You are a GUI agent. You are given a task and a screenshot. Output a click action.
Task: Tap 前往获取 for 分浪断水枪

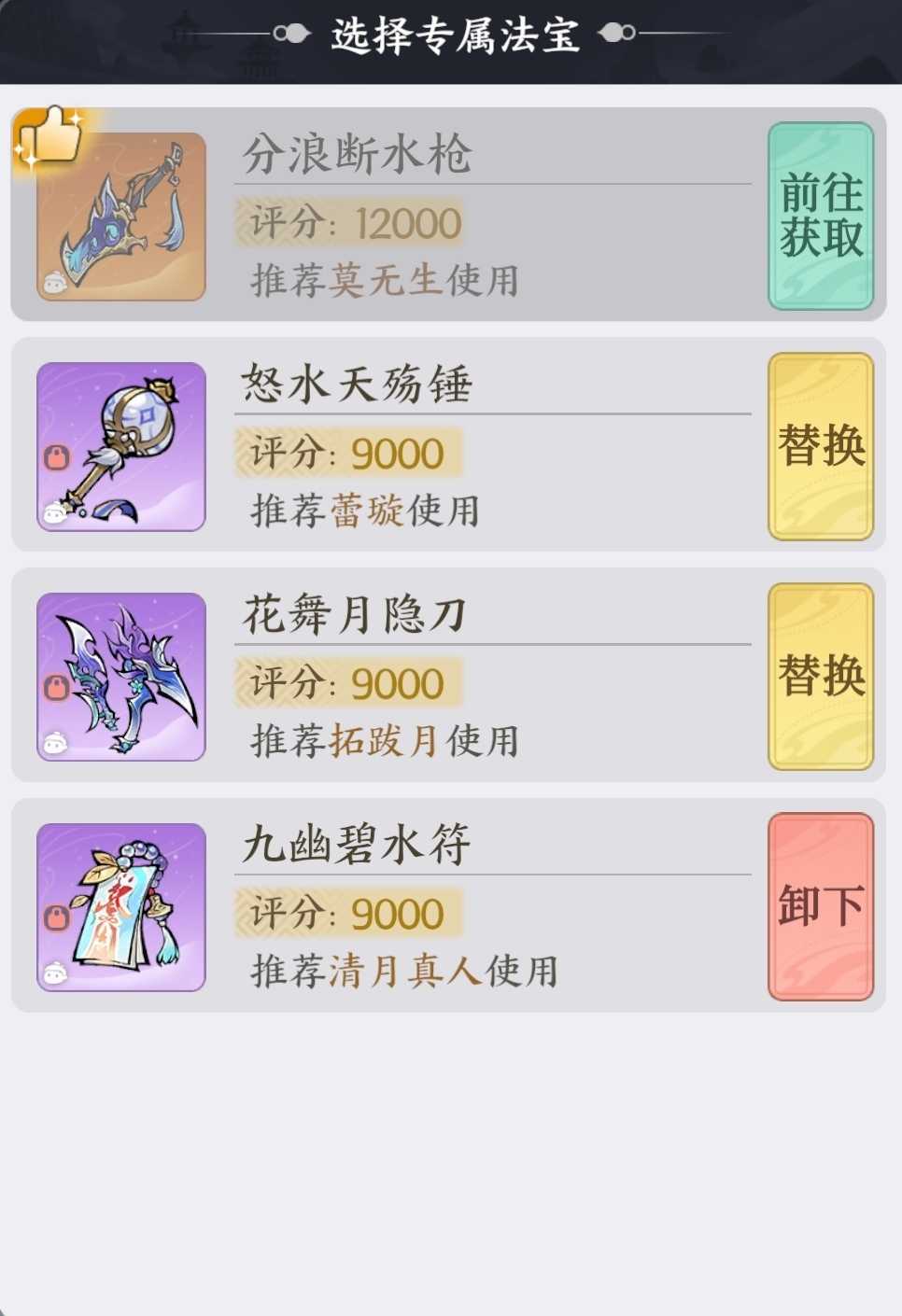(x=820, y=216)
